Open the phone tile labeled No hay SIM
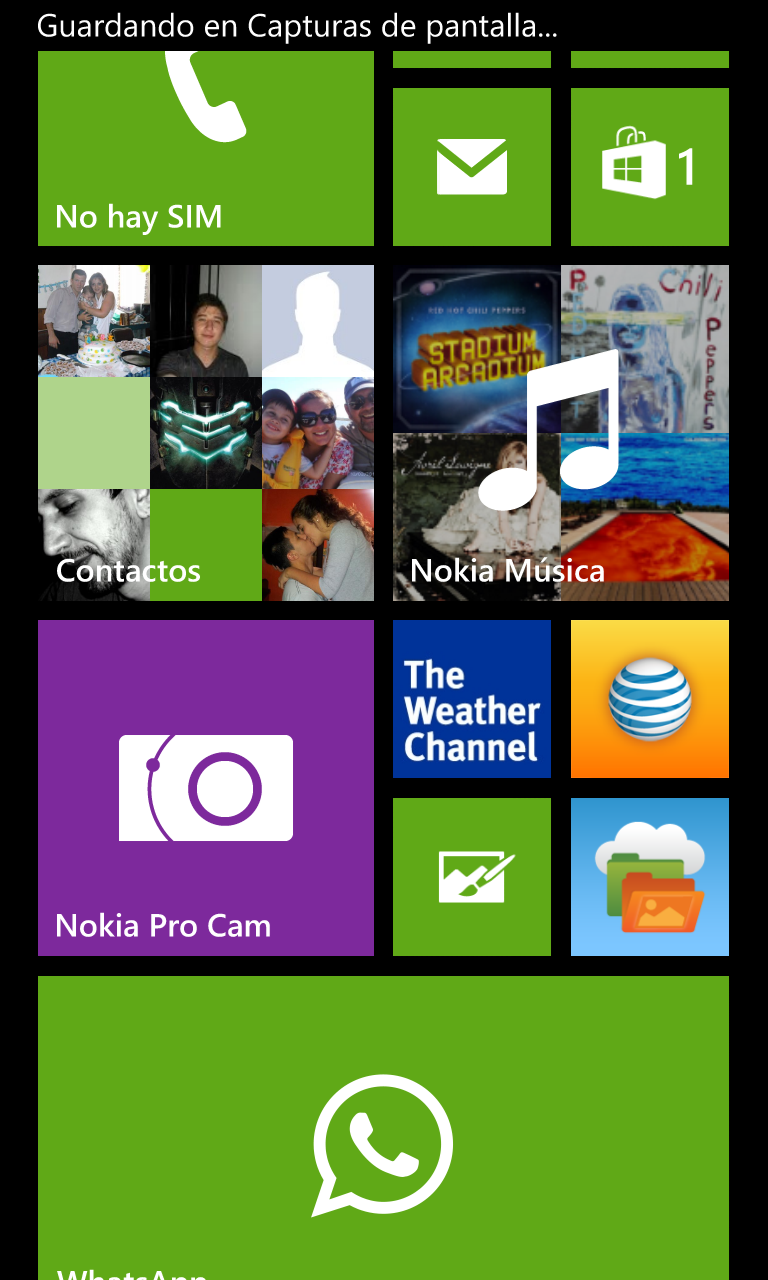The width and height of the screenshot is (768, 1280). (206, 148)
